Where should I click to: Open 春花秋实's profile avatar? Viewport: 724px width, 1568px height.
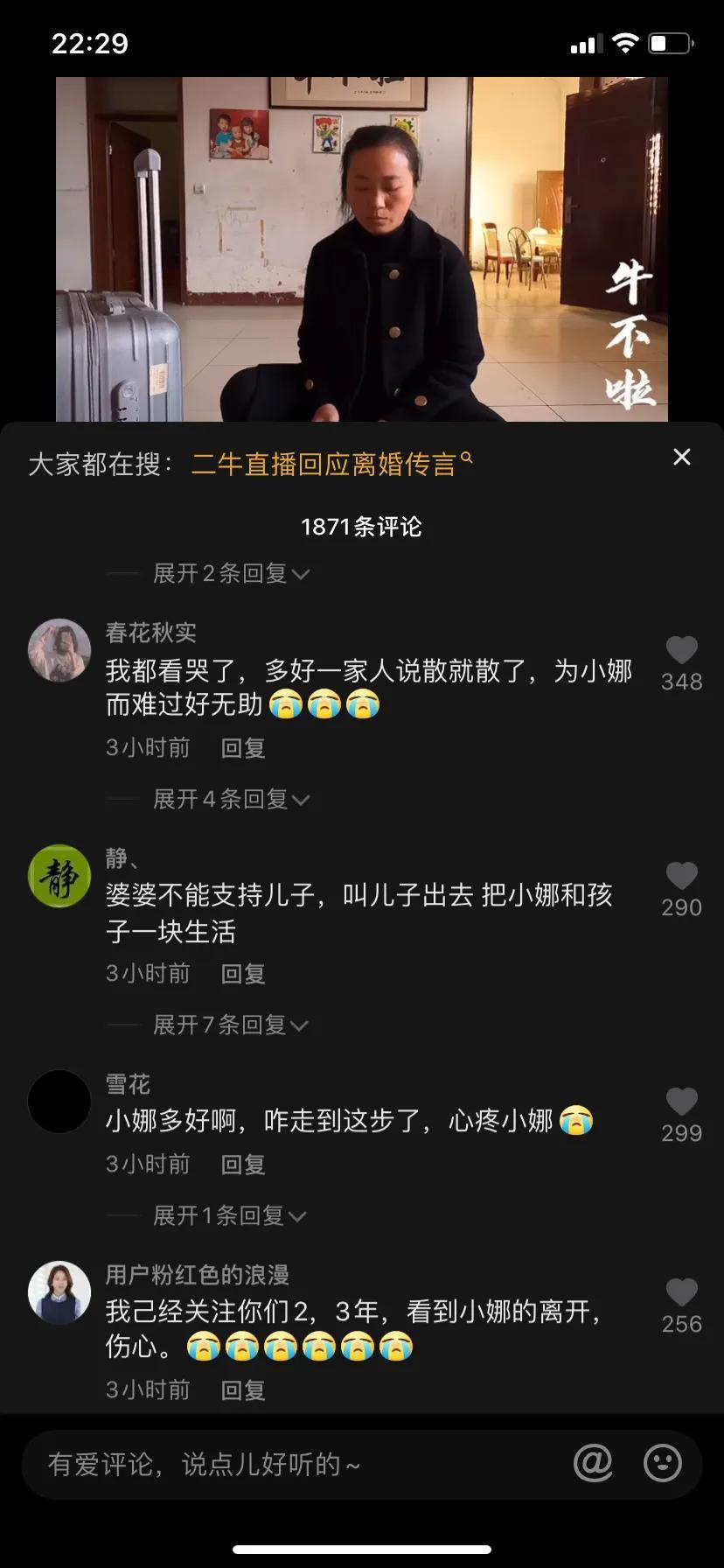(x=59, y=650)
